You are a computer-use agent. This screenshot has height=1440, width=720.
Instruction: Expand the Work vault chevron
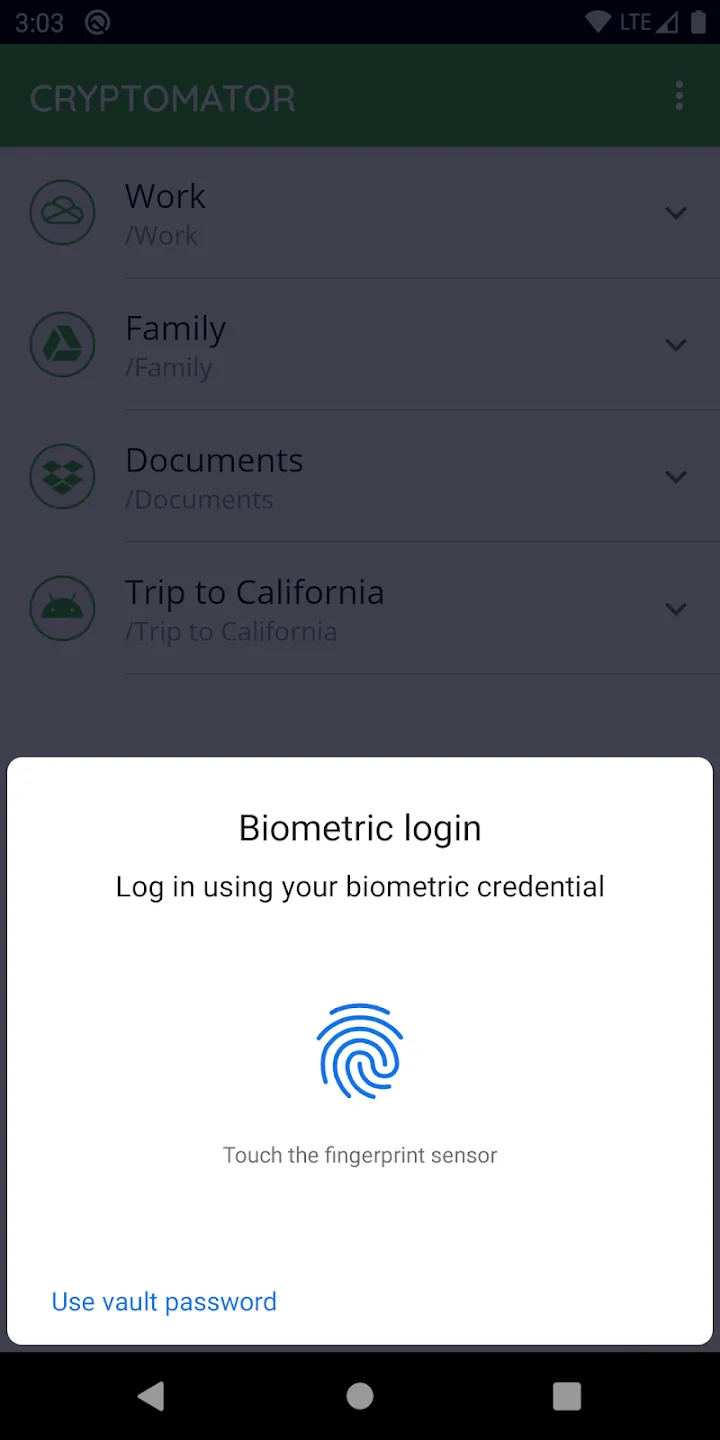coord(676,213)
